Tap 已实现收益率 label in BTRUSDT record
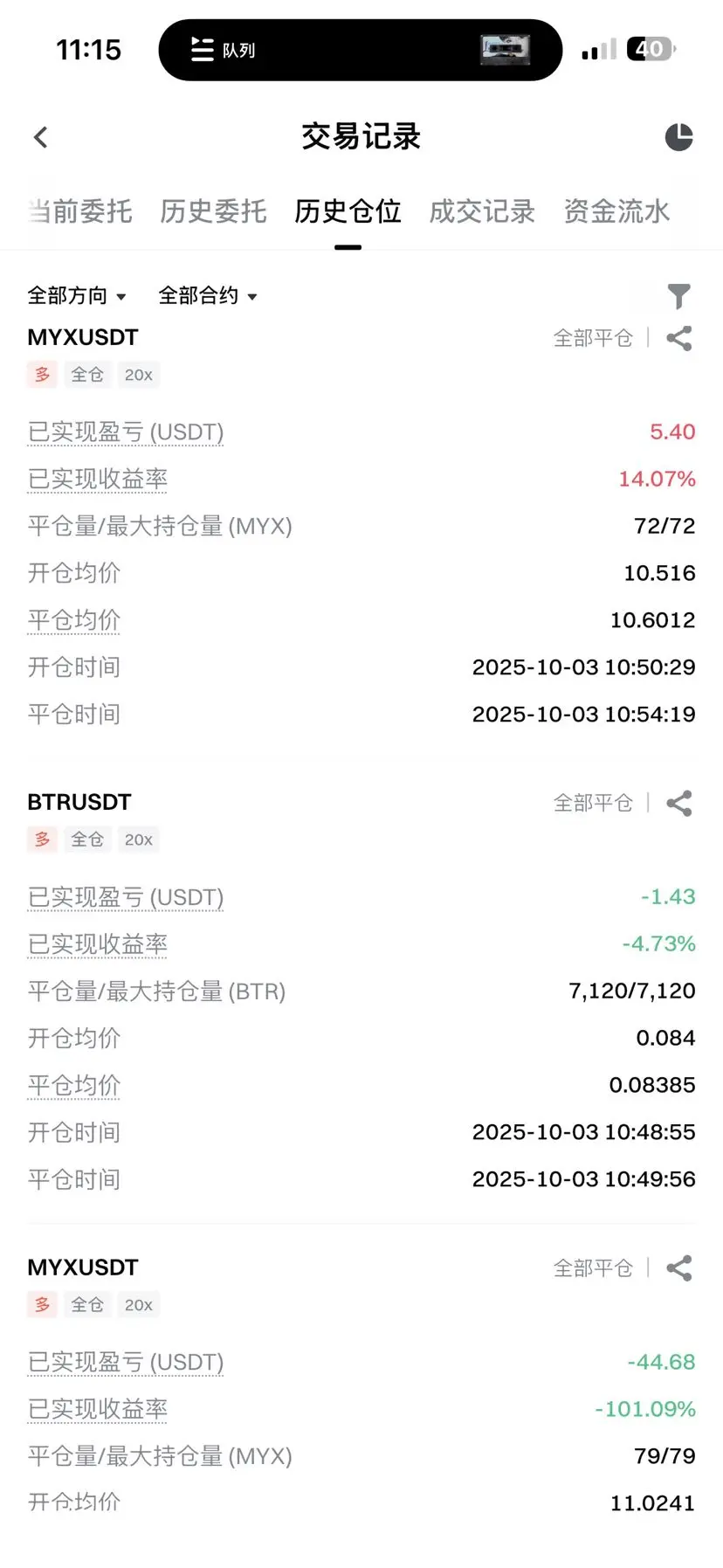This screenshot has width=723, height=1568. [98, 944]
